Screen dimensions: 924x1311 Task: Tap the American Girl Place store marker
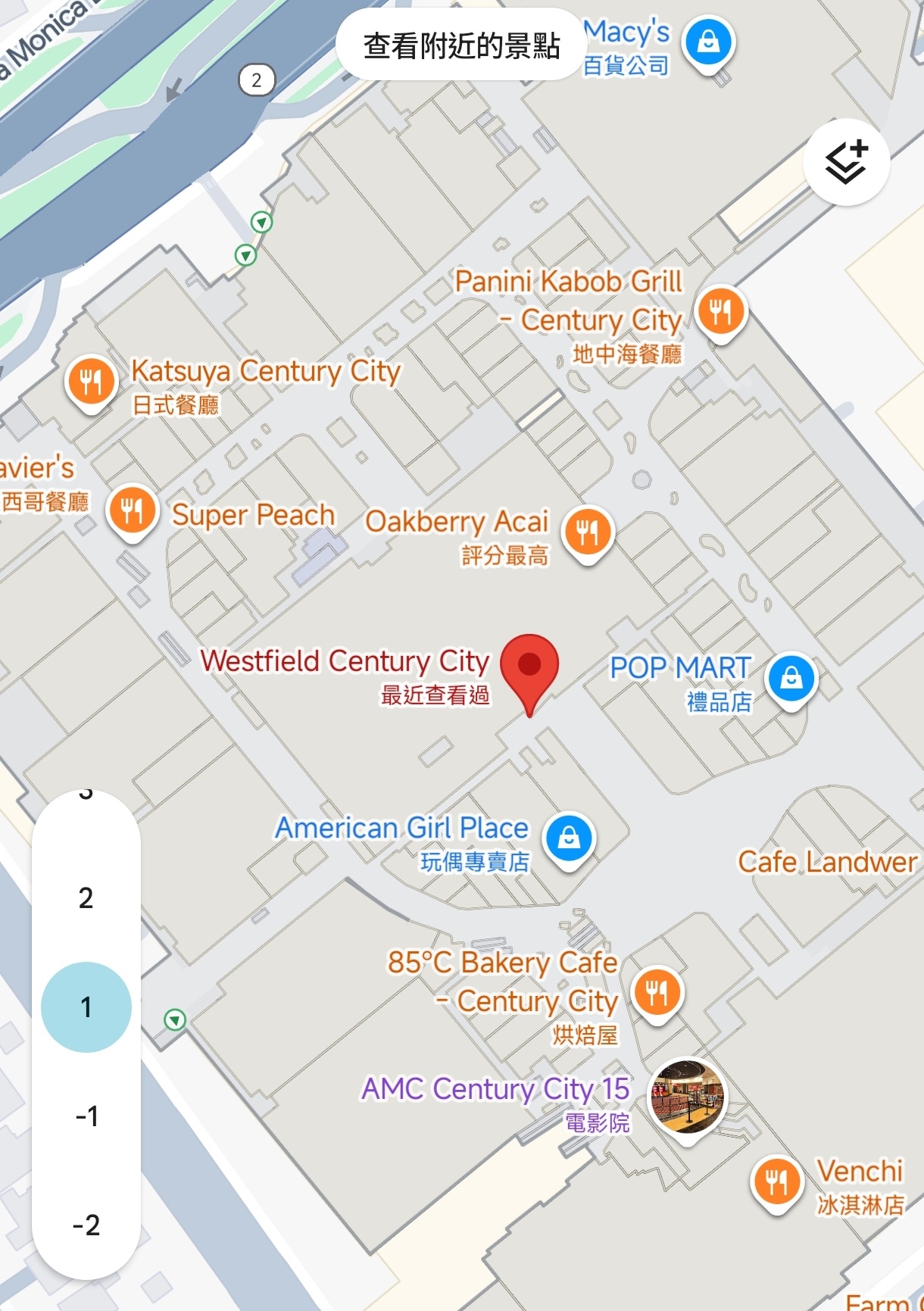click(x=570, y=841)
